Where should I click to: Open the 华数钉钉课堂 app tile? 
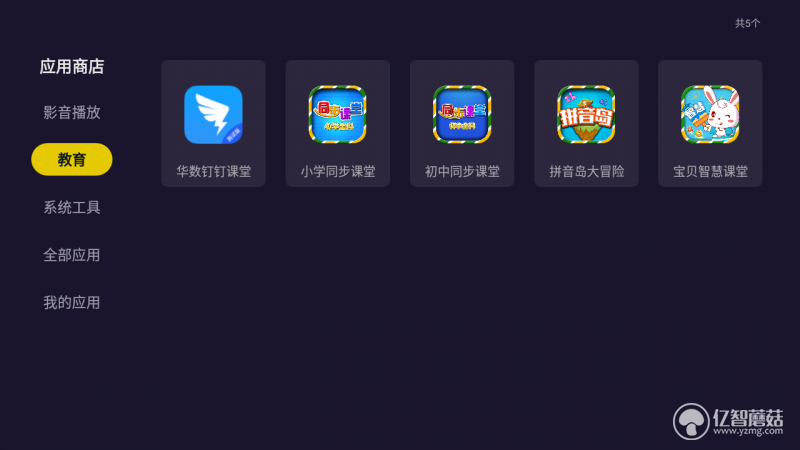[x=213, y=123]
